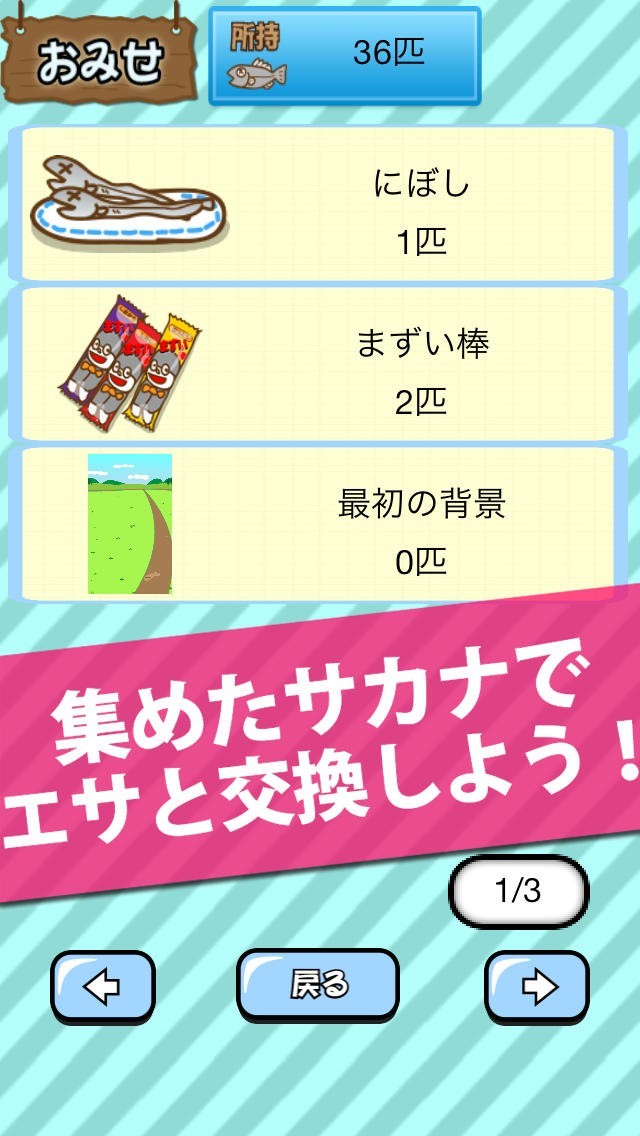Go to the next shop page
This screenshot has width=640, height=1136.
[x=537, y=986]
